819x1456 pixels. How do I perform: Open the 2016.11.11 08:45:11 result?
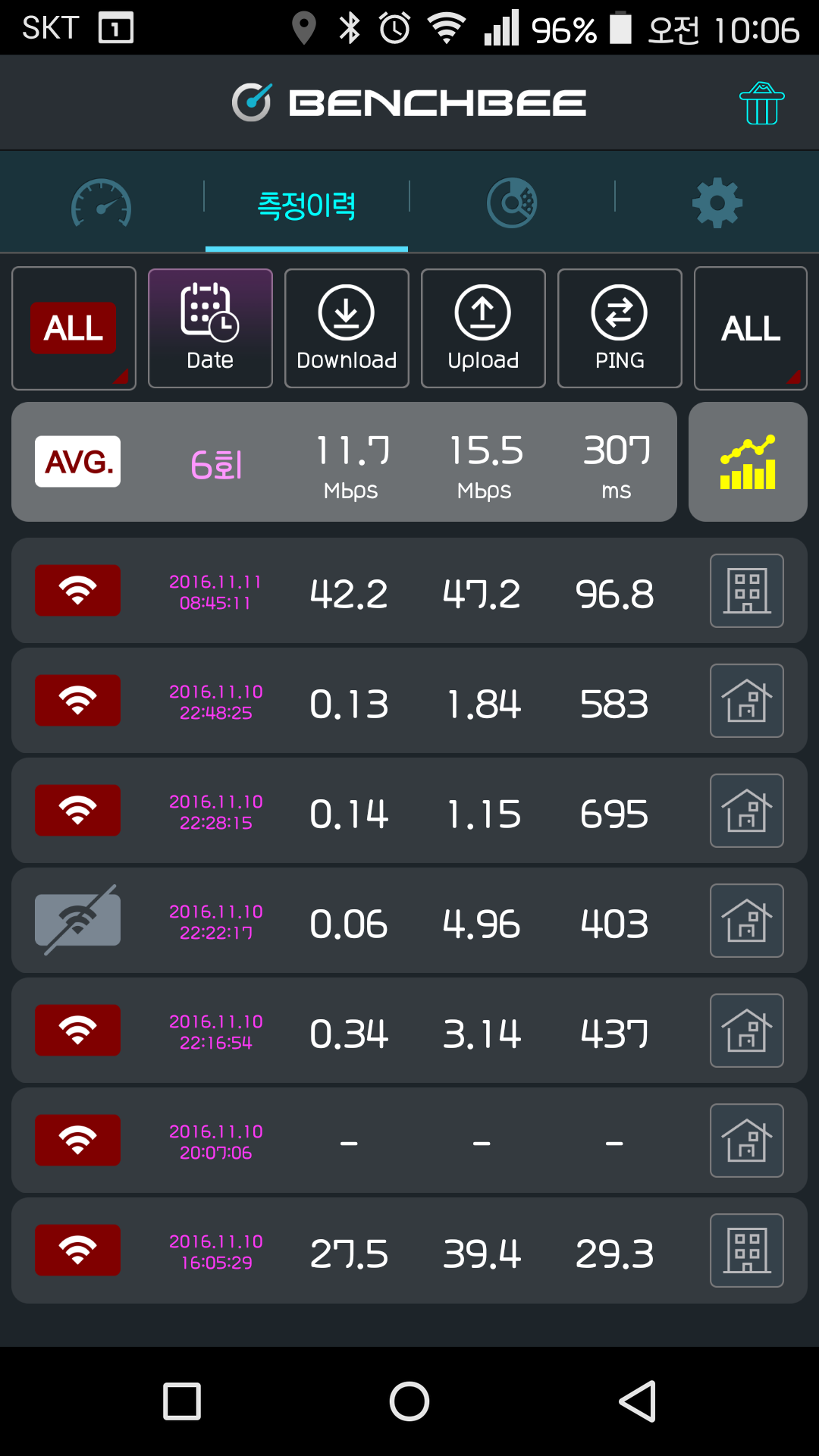[x=409, y=591]
